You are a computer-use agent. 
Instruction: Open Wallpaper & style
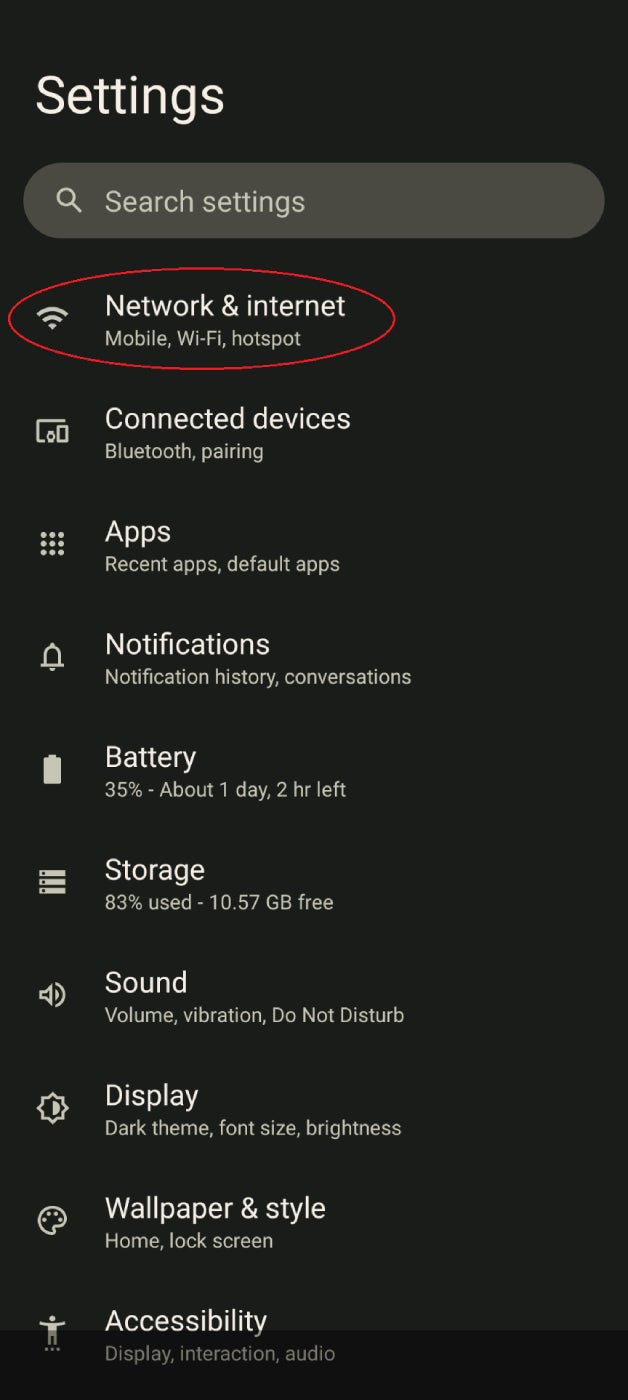(215, 1222)
